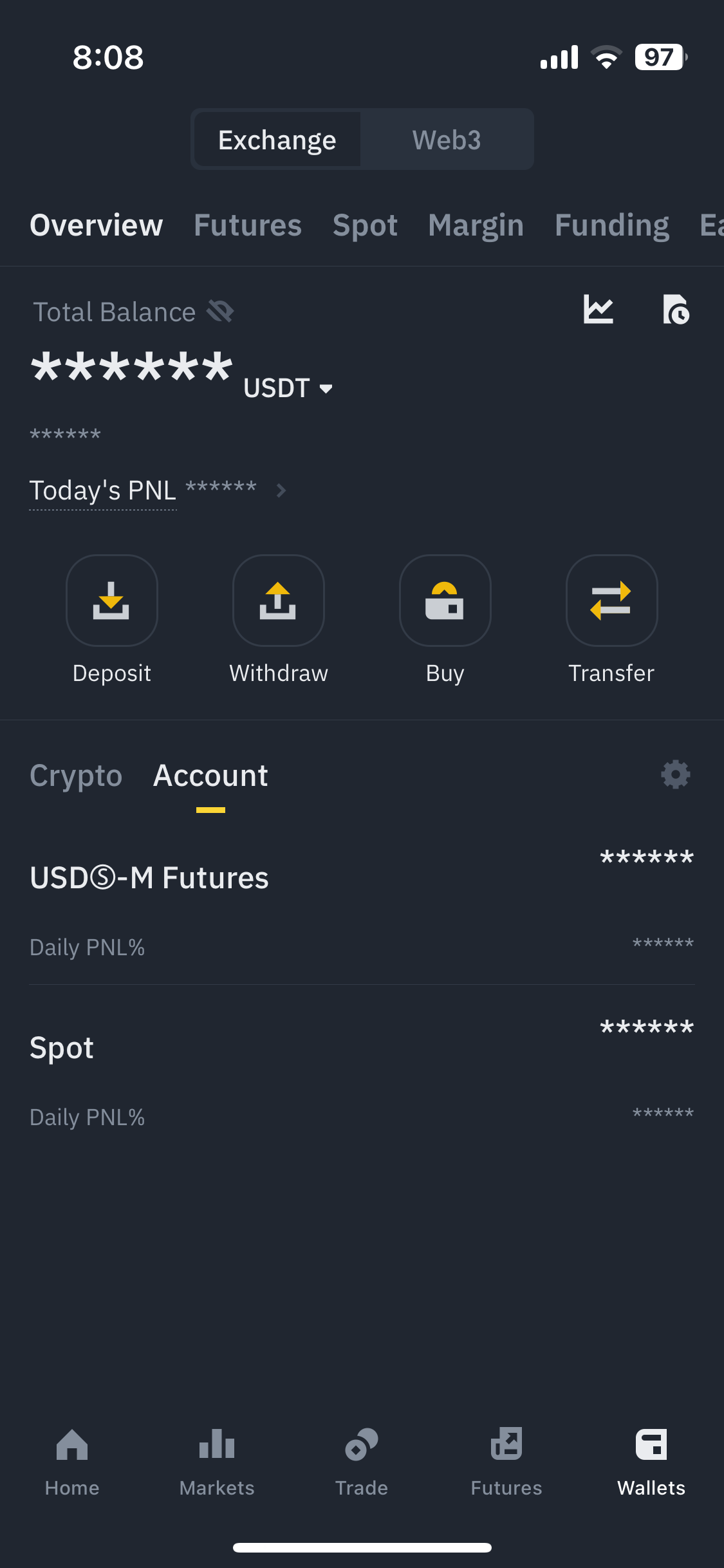This screenshot has height=1568, width=724.
Task: Toggle total balance visibility eye icon
Action: point(220,312)
